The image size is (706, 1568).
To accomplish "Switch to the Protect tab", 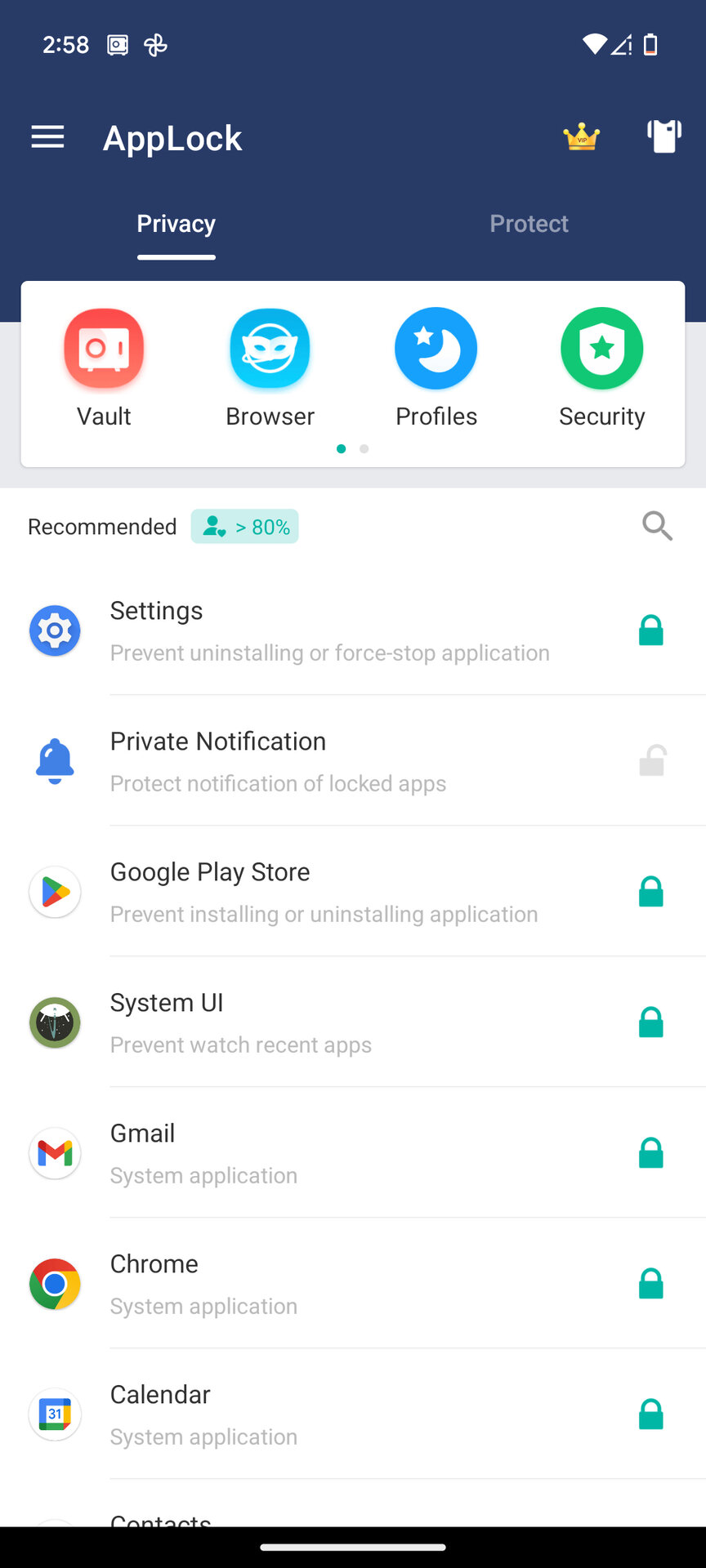I will pyautogui.click(x=529, y=224).
